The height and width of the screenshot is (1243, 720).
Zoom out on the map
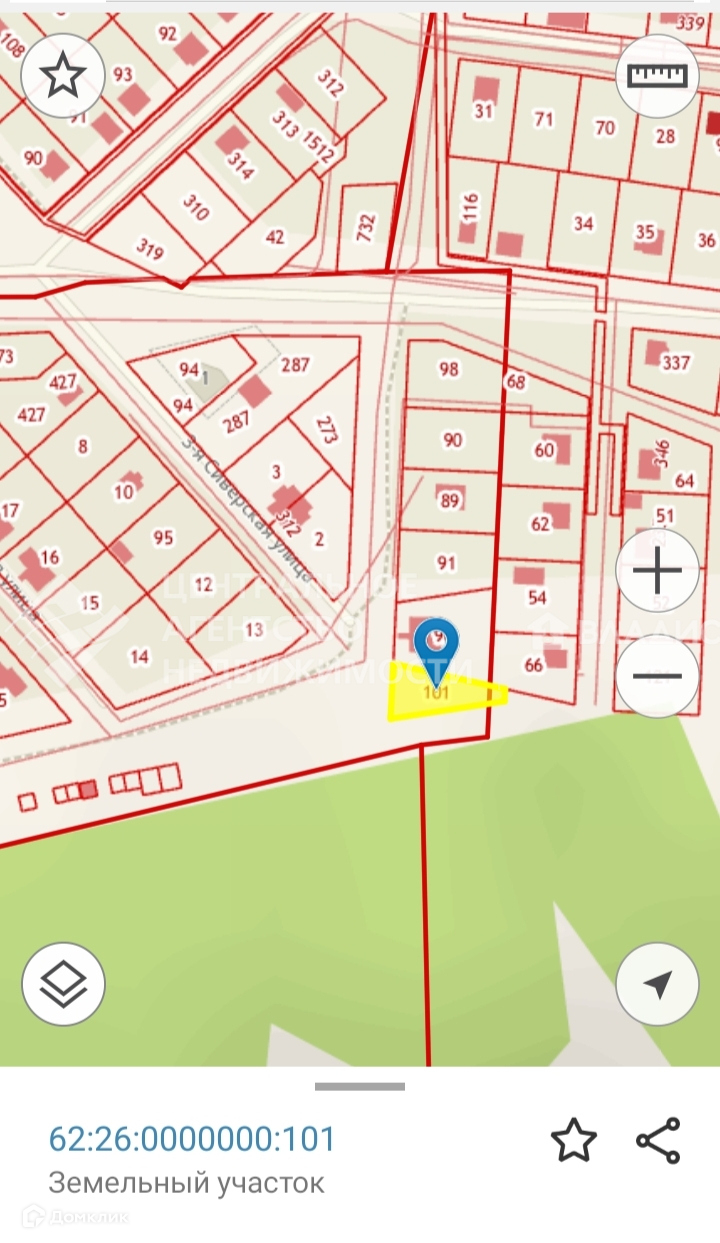tap(657, 676)
